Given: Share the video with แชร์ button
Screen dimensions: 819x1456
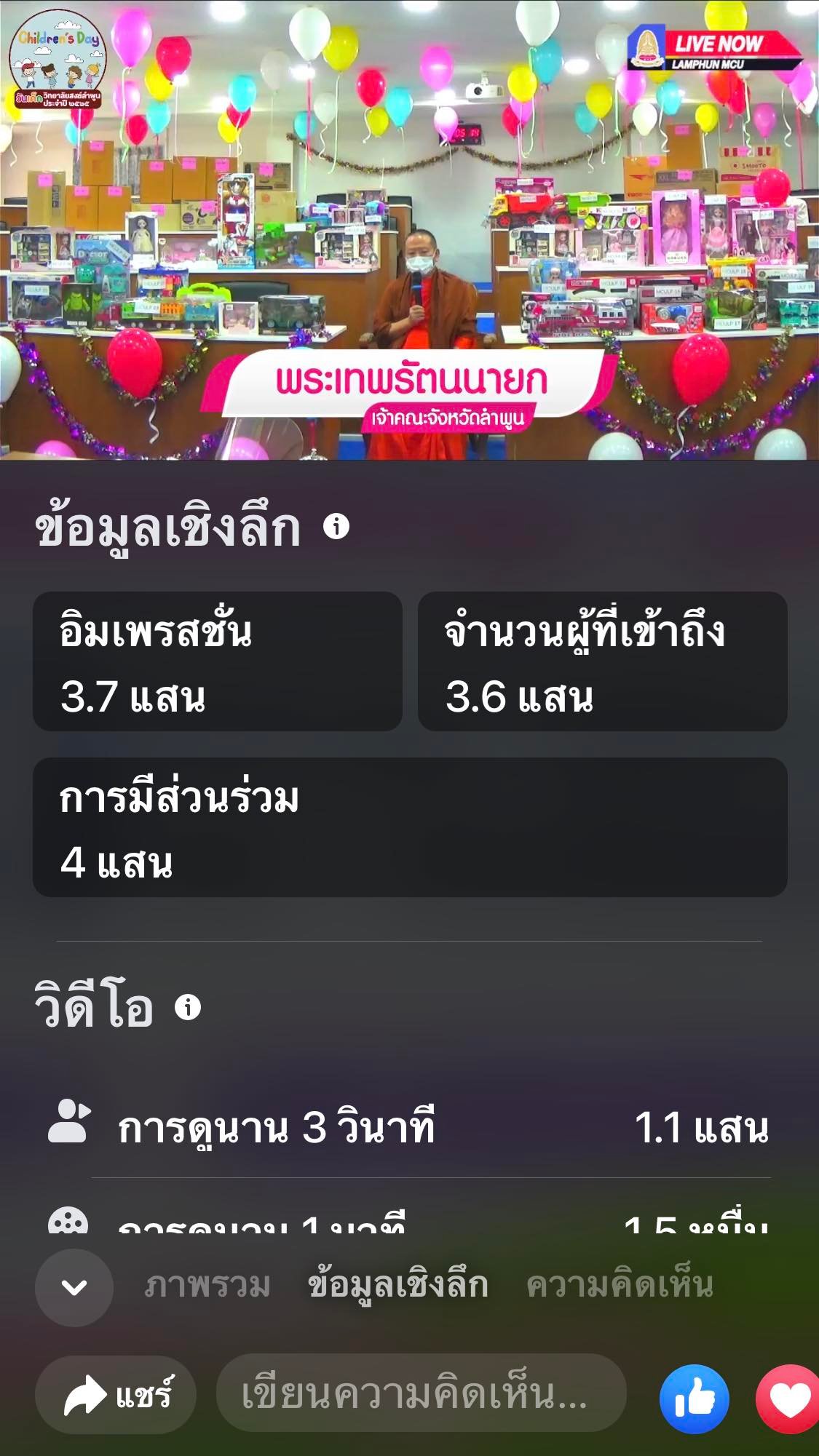Looking at the screenshot, I should coord(116,1394).
